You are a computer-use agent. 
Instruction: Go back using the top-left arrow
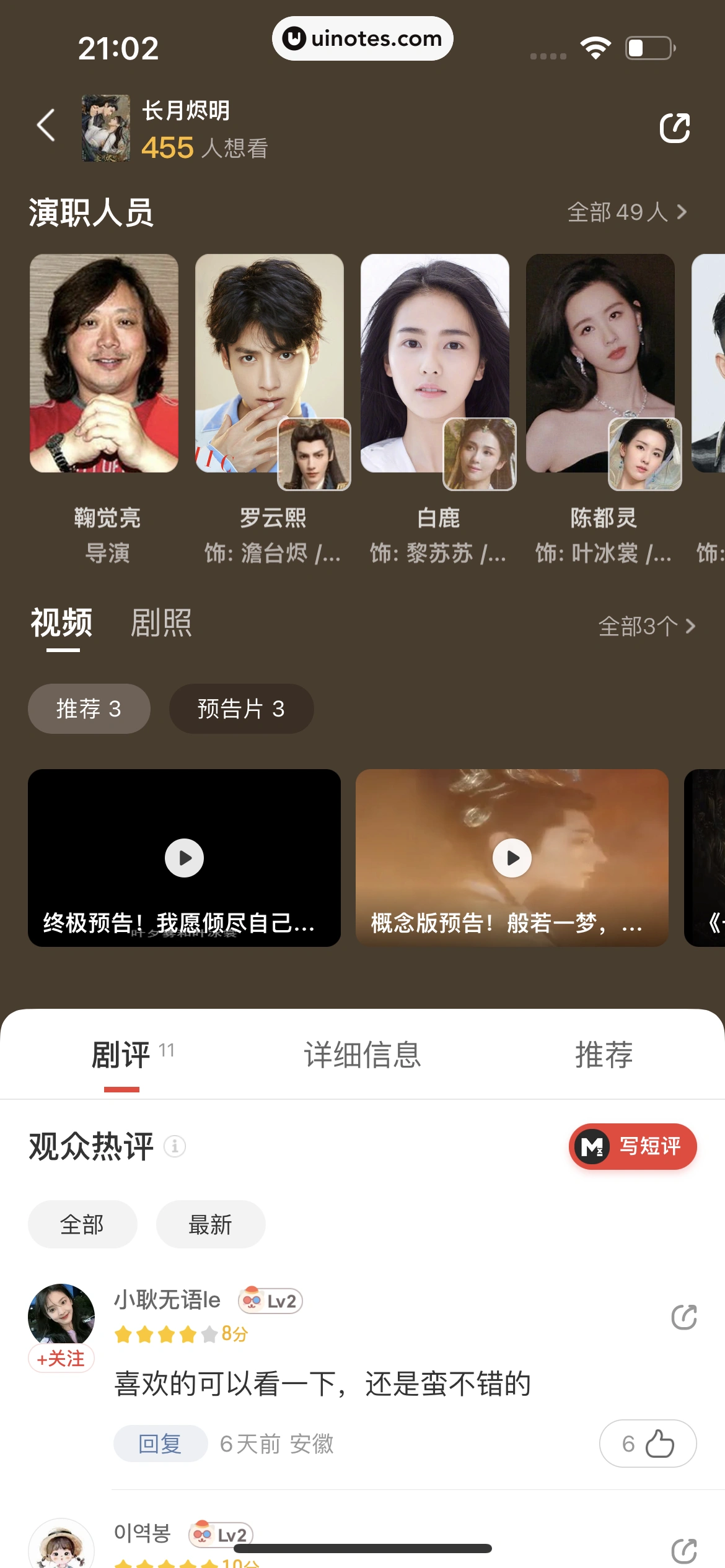click(46, 126)
